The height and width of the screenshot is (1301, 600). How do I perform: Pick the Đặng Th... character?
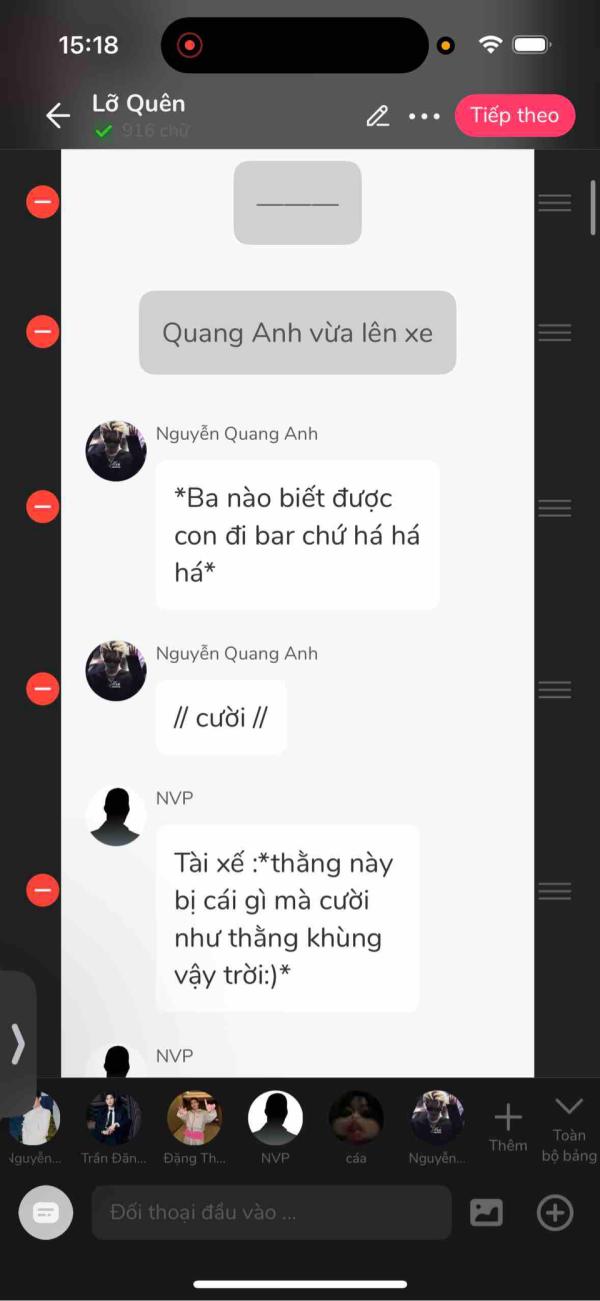[x=195, y=1118]
